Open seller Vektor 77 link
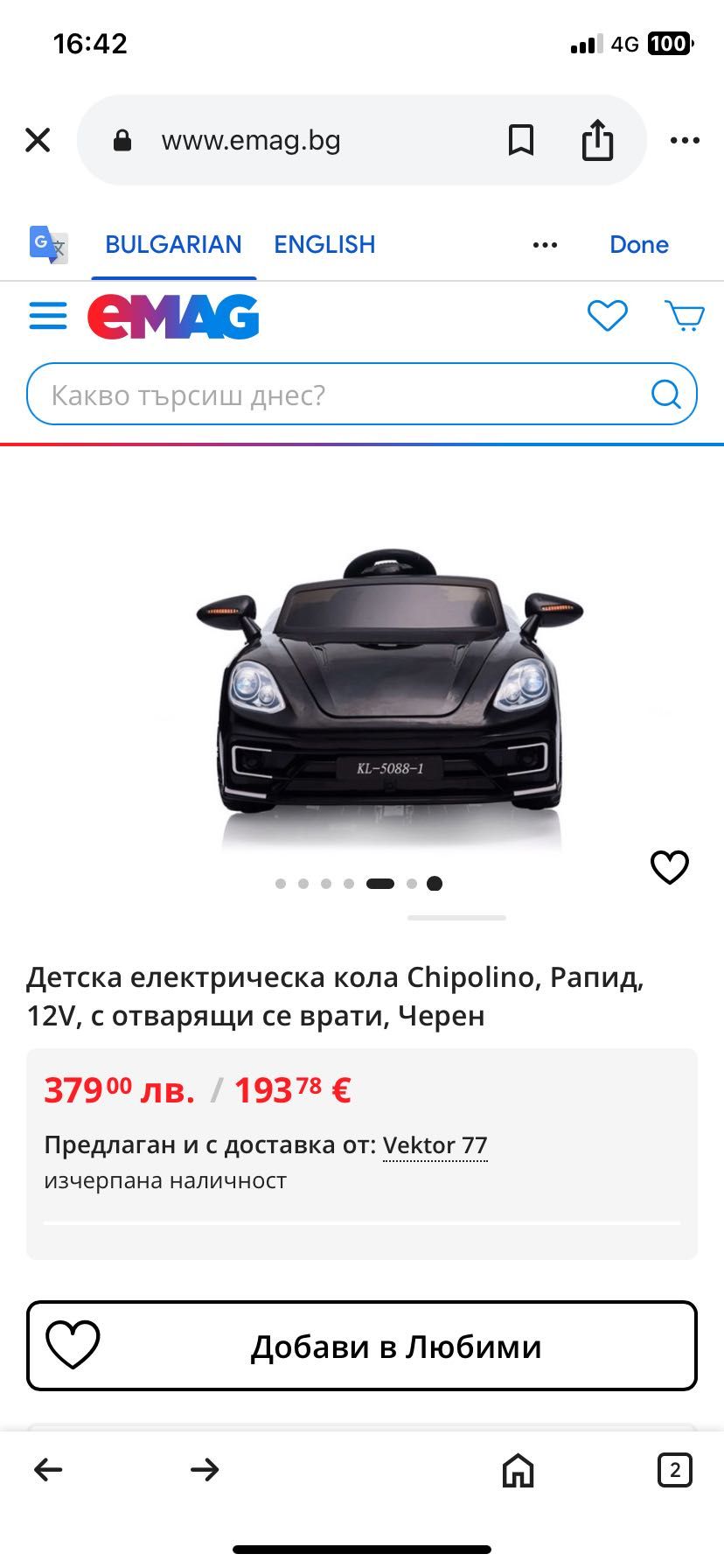Screen dimensions: 724x1568 [435, 1145]
